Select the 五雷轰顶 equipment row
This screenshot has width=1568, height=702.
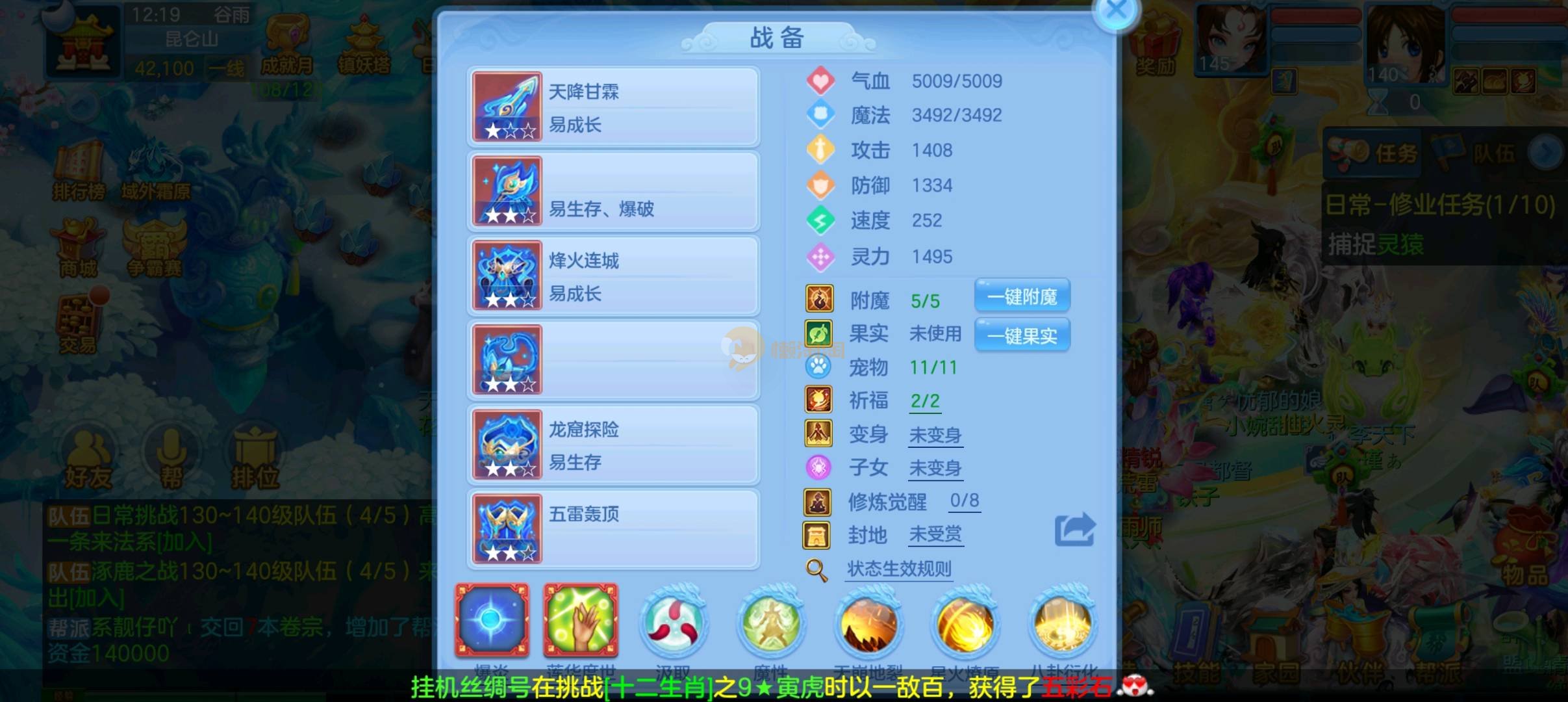tap(613, 528)
